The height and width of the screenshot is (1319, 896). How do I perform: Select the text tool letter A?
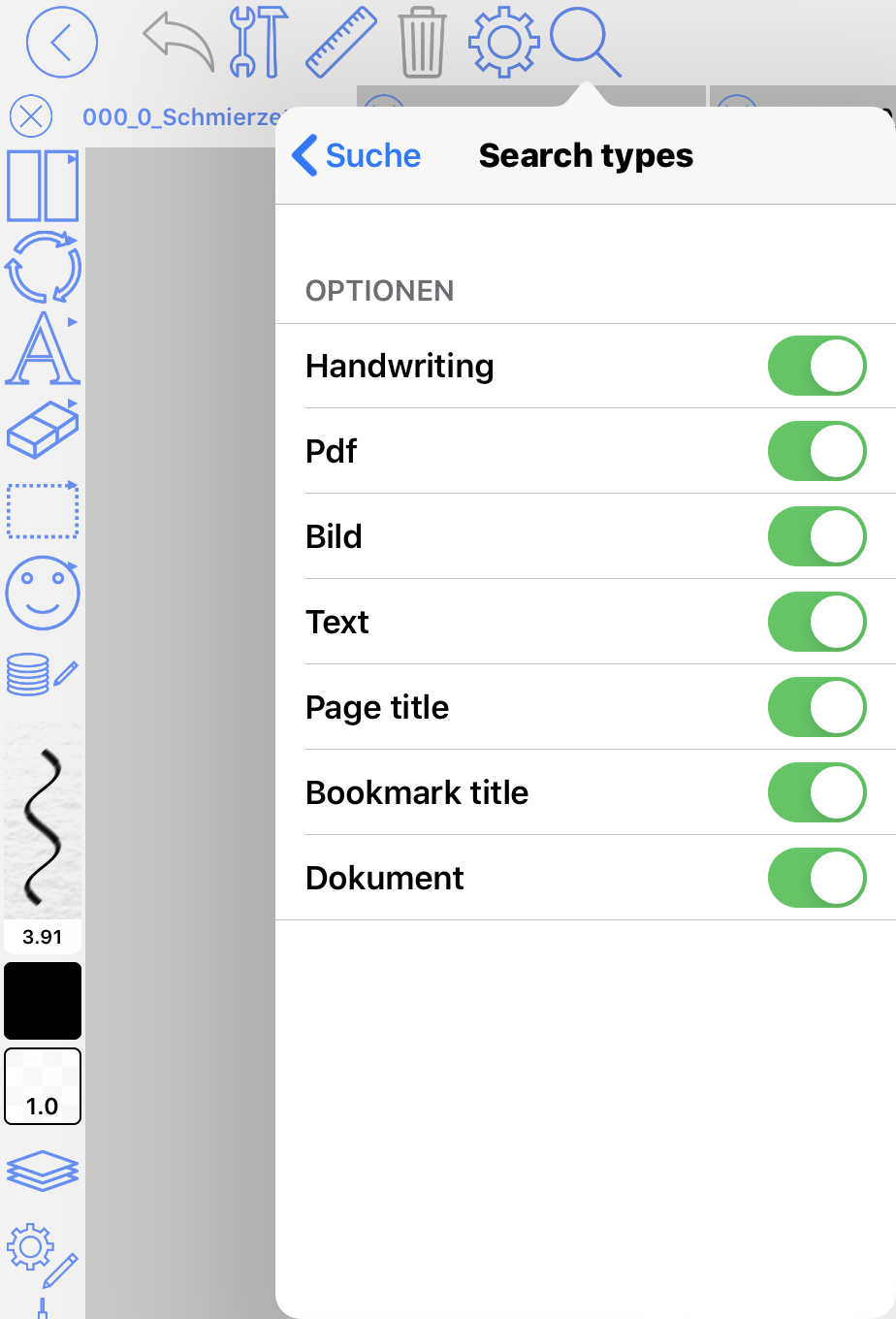(43, 349)
